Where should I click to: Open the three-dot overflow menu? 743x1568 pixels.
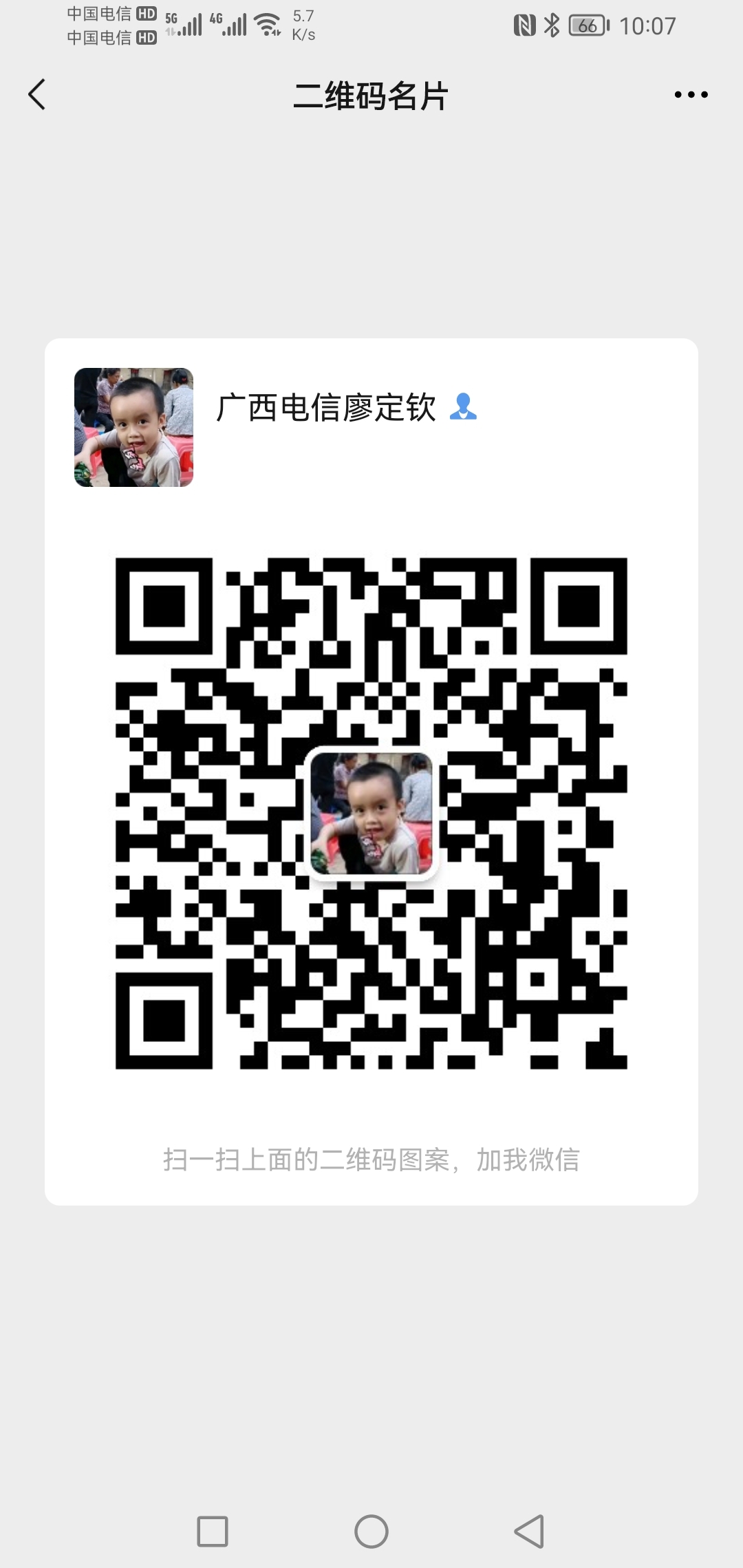[x=691, y=95]
